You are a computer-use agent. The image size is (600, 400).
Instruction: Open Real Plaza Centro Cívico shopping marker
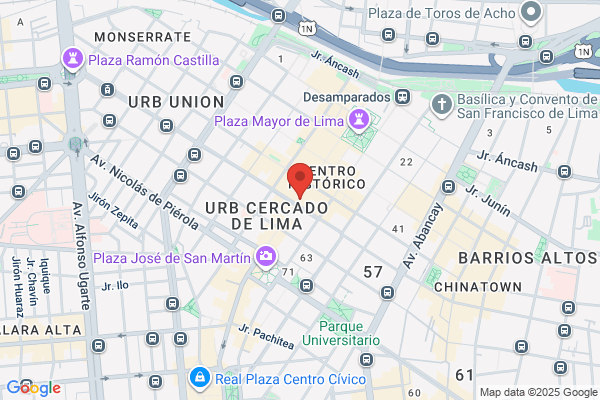point(200,379)
